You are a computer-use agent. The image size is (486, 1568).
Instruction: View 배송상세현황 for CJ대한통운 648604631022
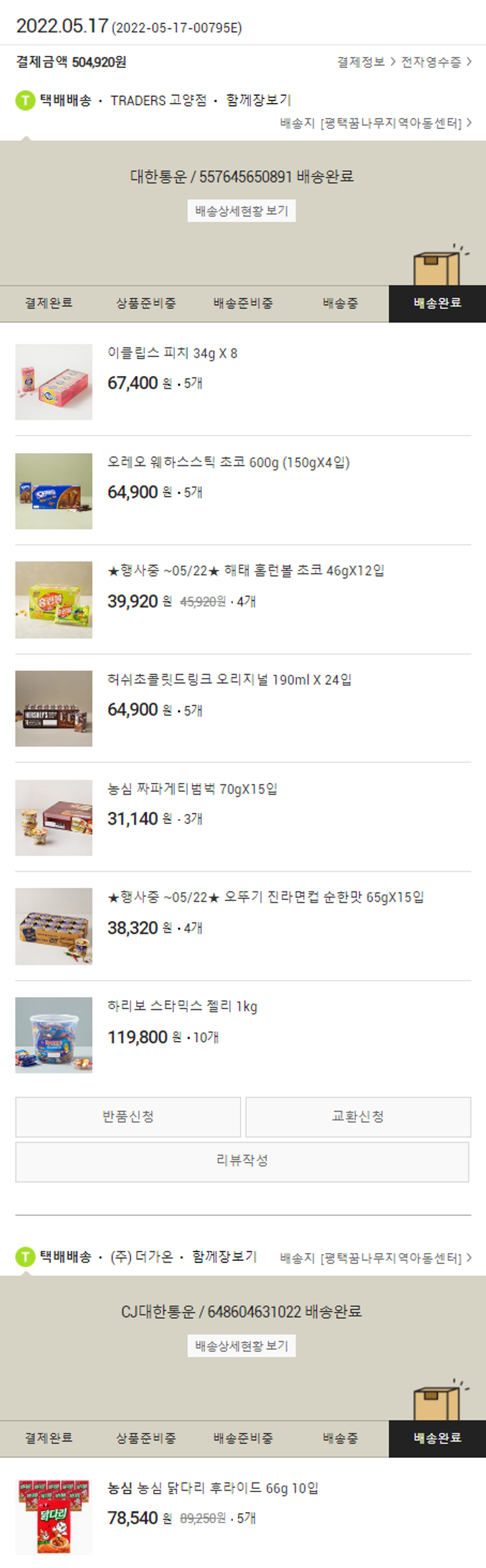[x=242, y=1346]
